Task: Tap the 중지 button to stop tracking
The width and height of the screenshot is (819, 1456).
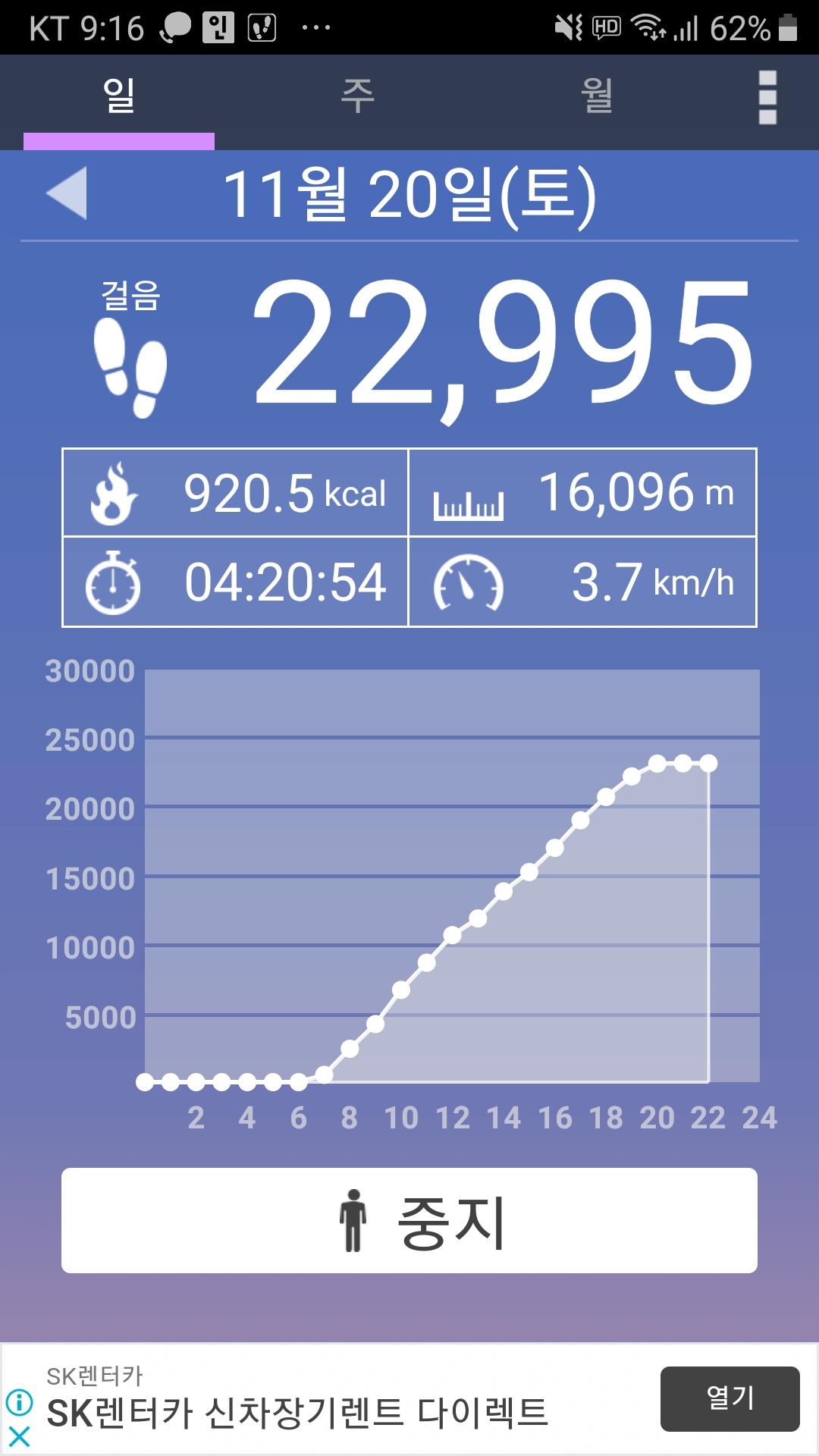Action: (409, 1221)
